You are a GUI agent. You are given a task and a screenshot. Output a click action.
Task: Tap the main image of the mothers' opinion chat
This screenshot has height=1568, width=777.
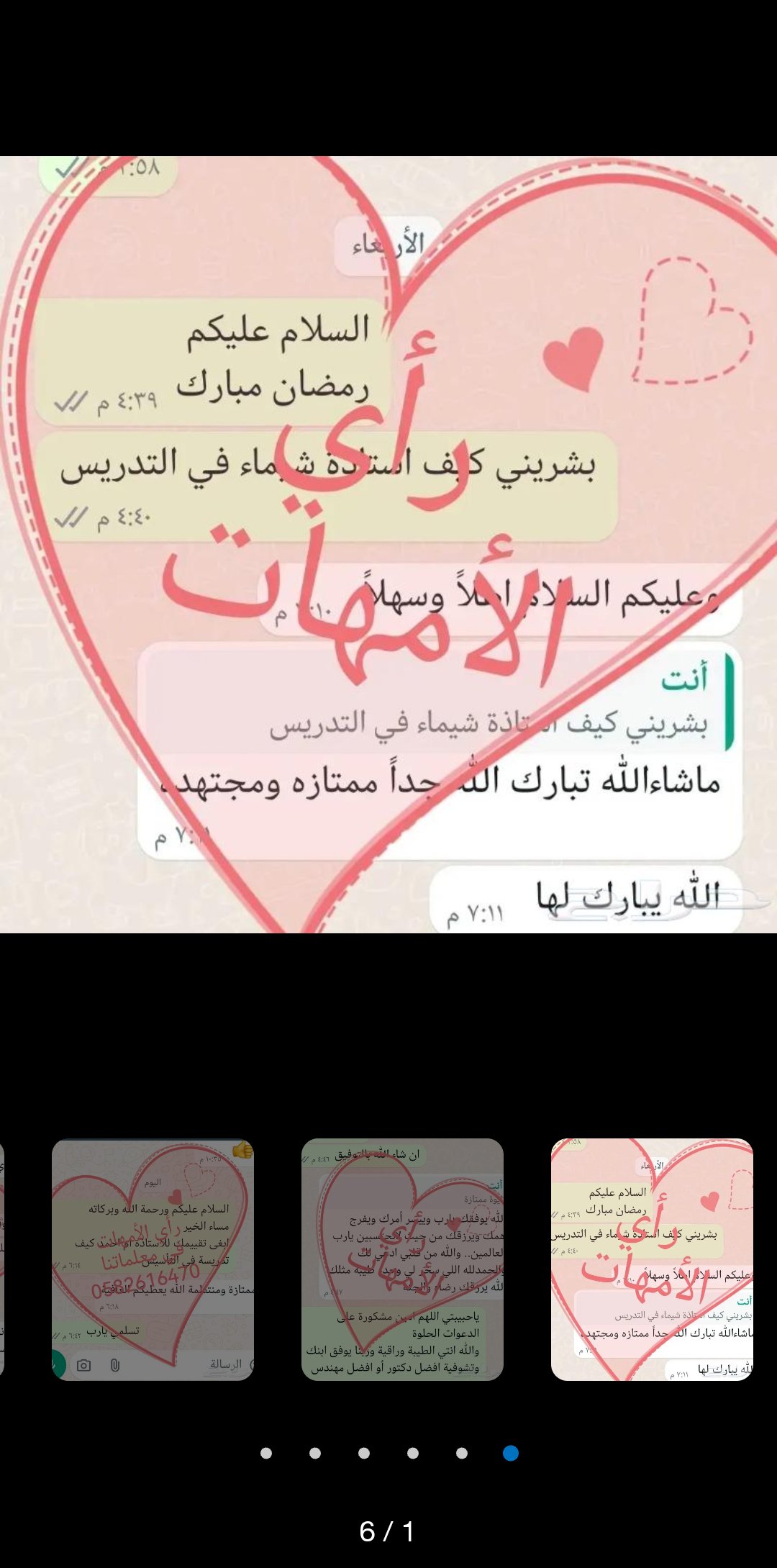click(388, 545)
